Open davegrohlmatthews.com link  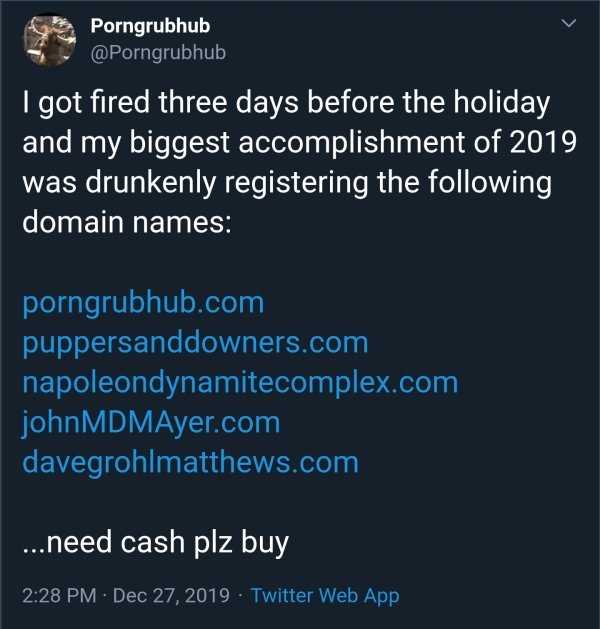[190, 462]
